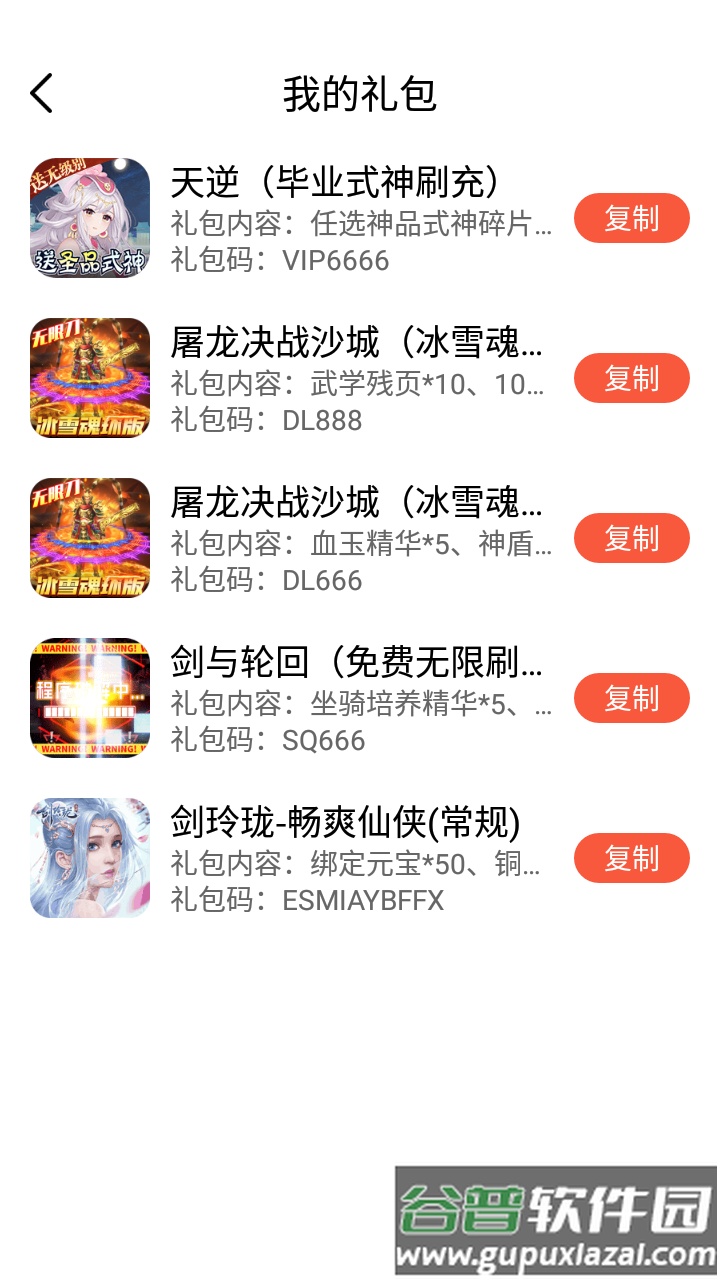The image size is (720, 1280).
Task: Select the 剑与轮回 game icon
Action: 89,697
